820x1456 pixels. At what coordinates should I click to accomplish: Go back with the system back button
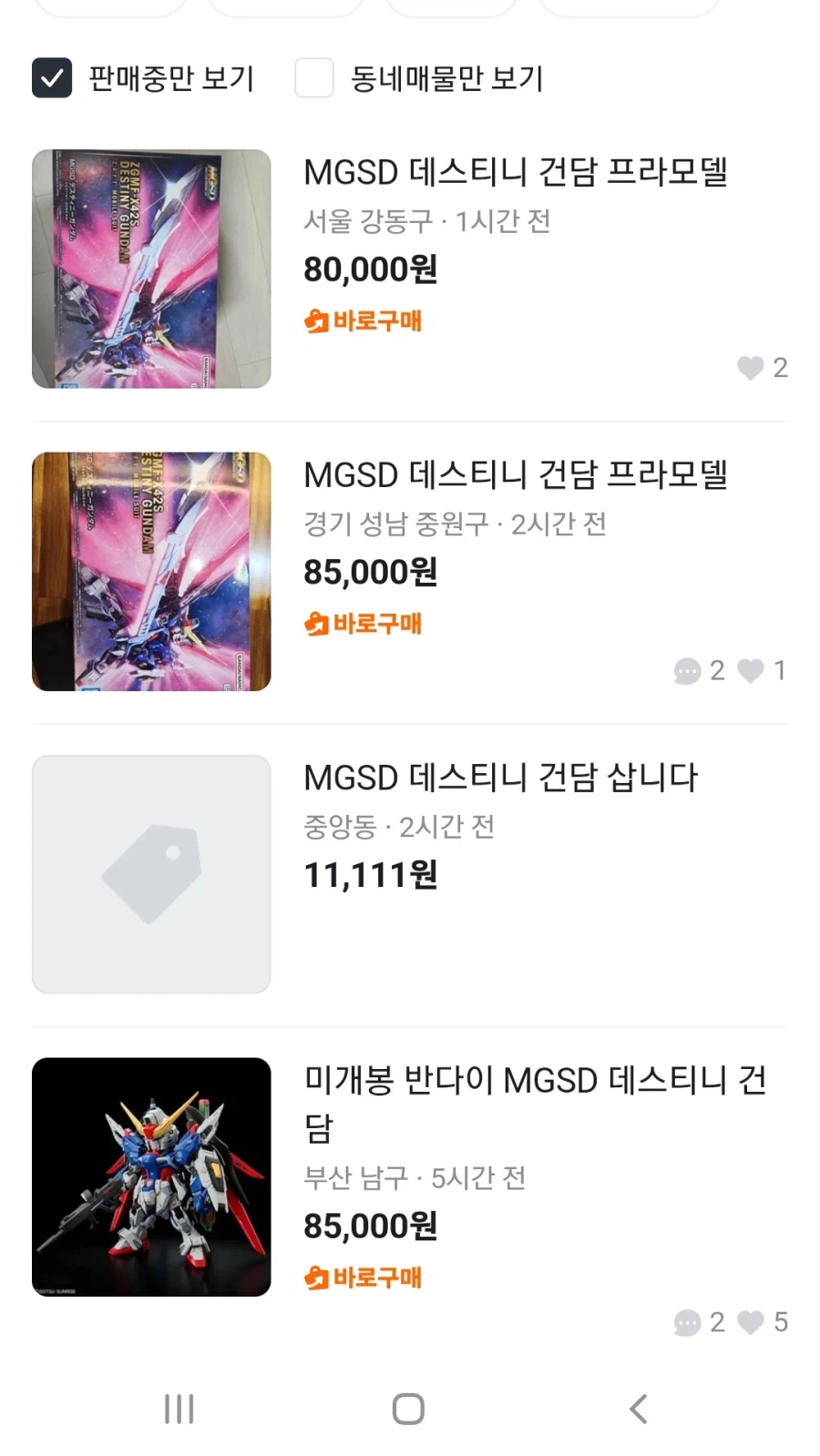click(x=639, y=1409)
